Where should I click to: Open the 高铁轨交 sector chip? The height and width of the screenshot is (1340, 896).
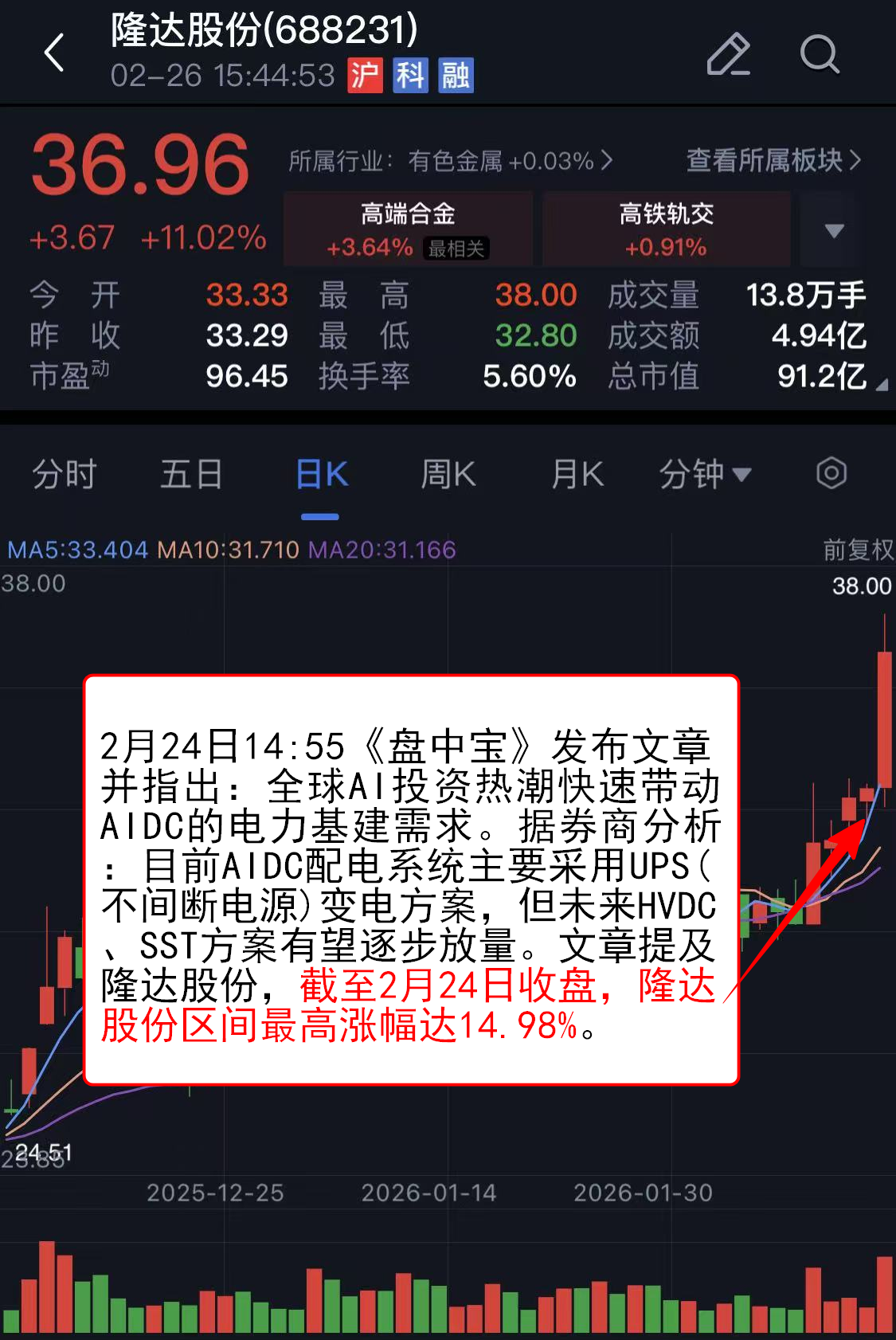[666, 229]
